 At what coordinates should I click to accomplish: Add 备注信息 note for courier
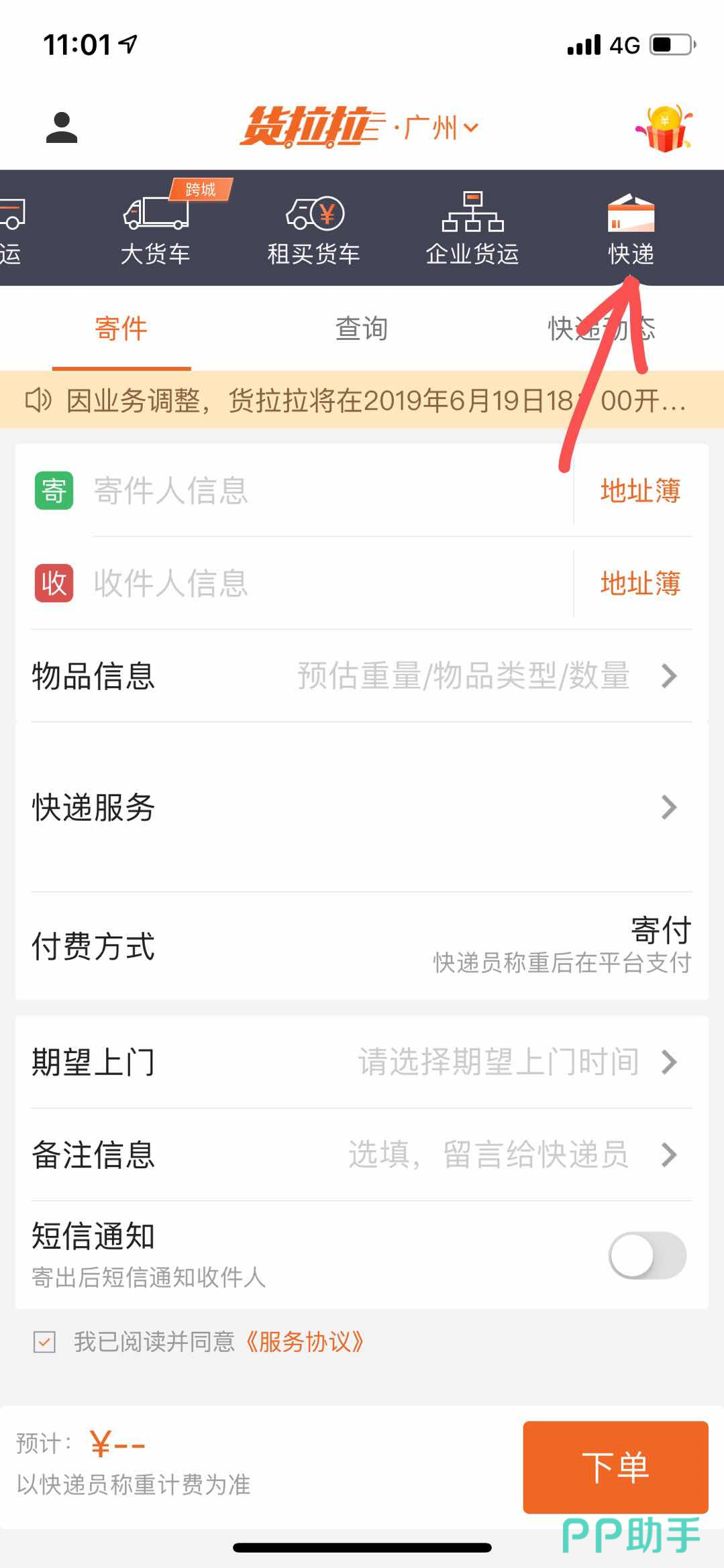362,1155
